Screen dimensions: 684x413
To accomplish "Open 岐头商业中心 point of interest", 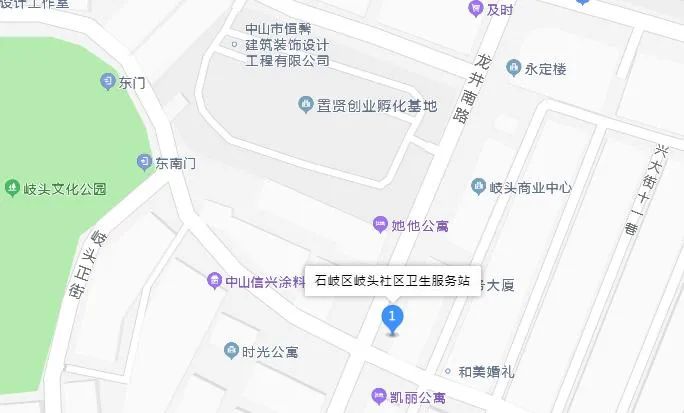I will click(x=478, y=187).
